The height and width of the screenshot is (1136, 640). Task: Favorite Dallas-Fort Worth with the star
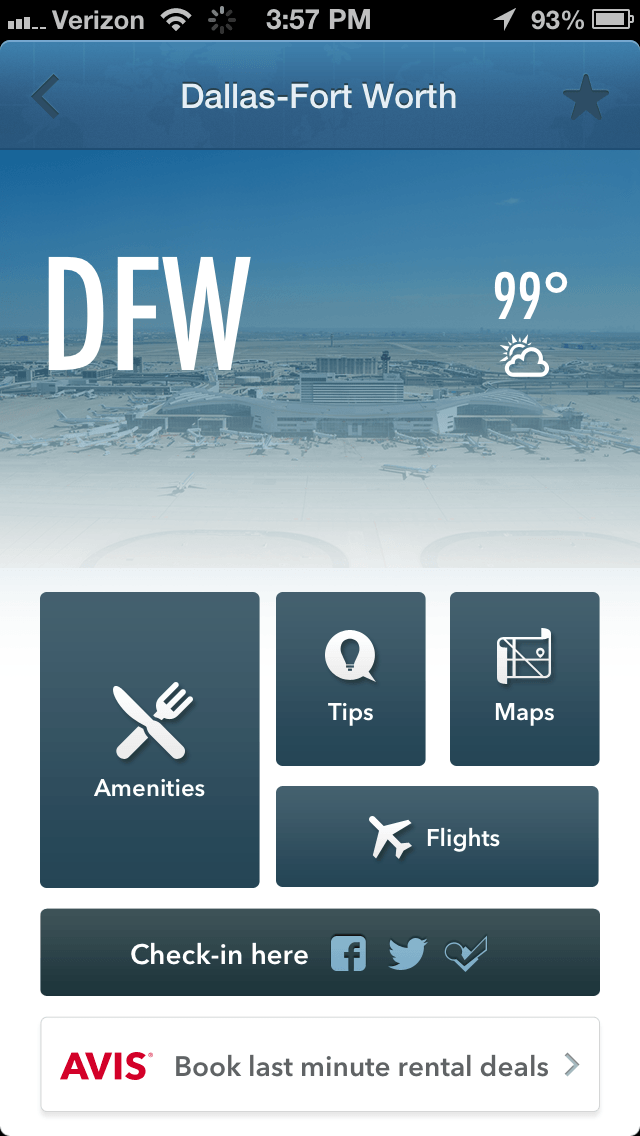click(x=586, y=97)
